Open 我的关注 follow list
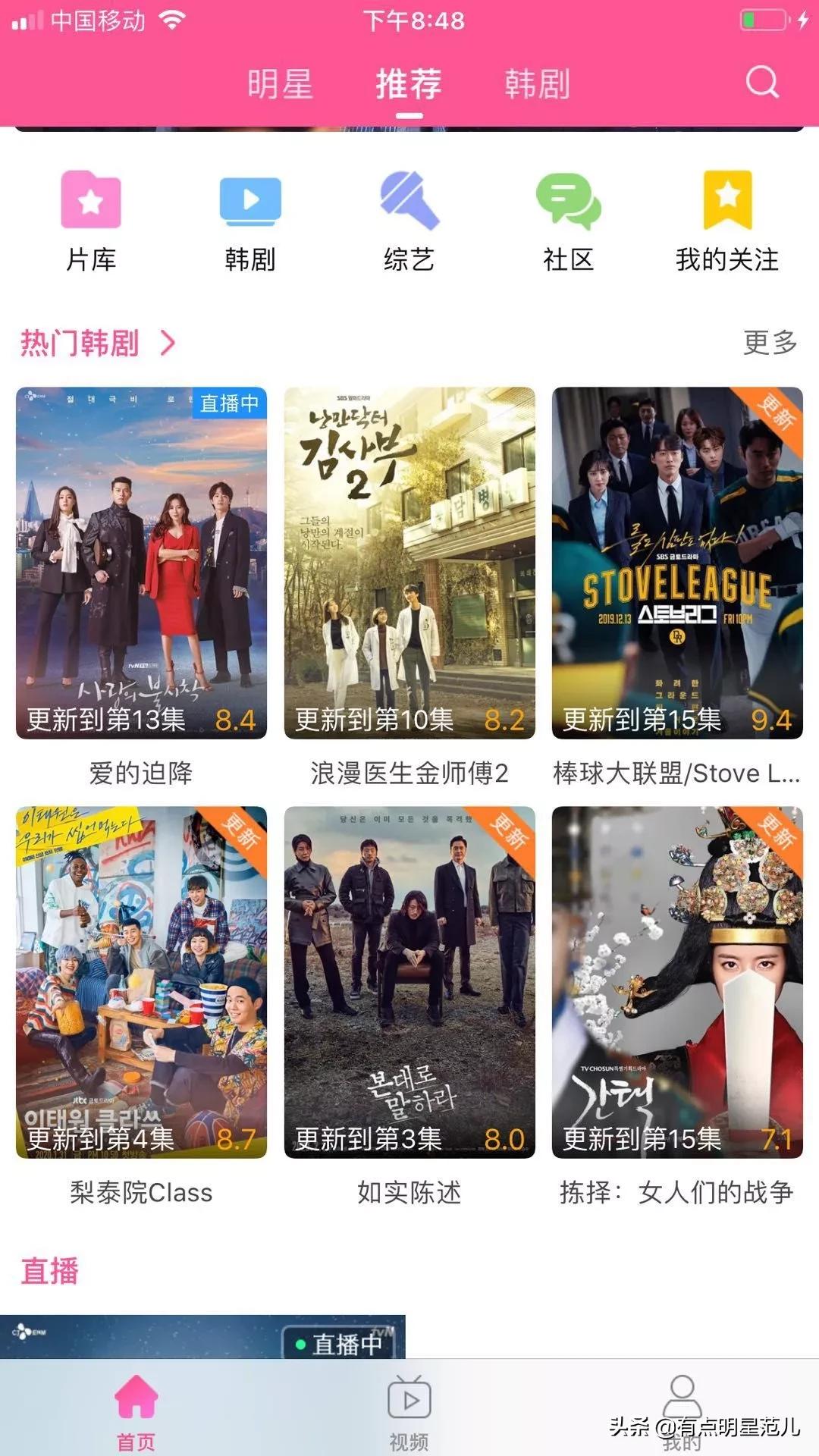Screen dimensions: 819x1456 (727, 220)
